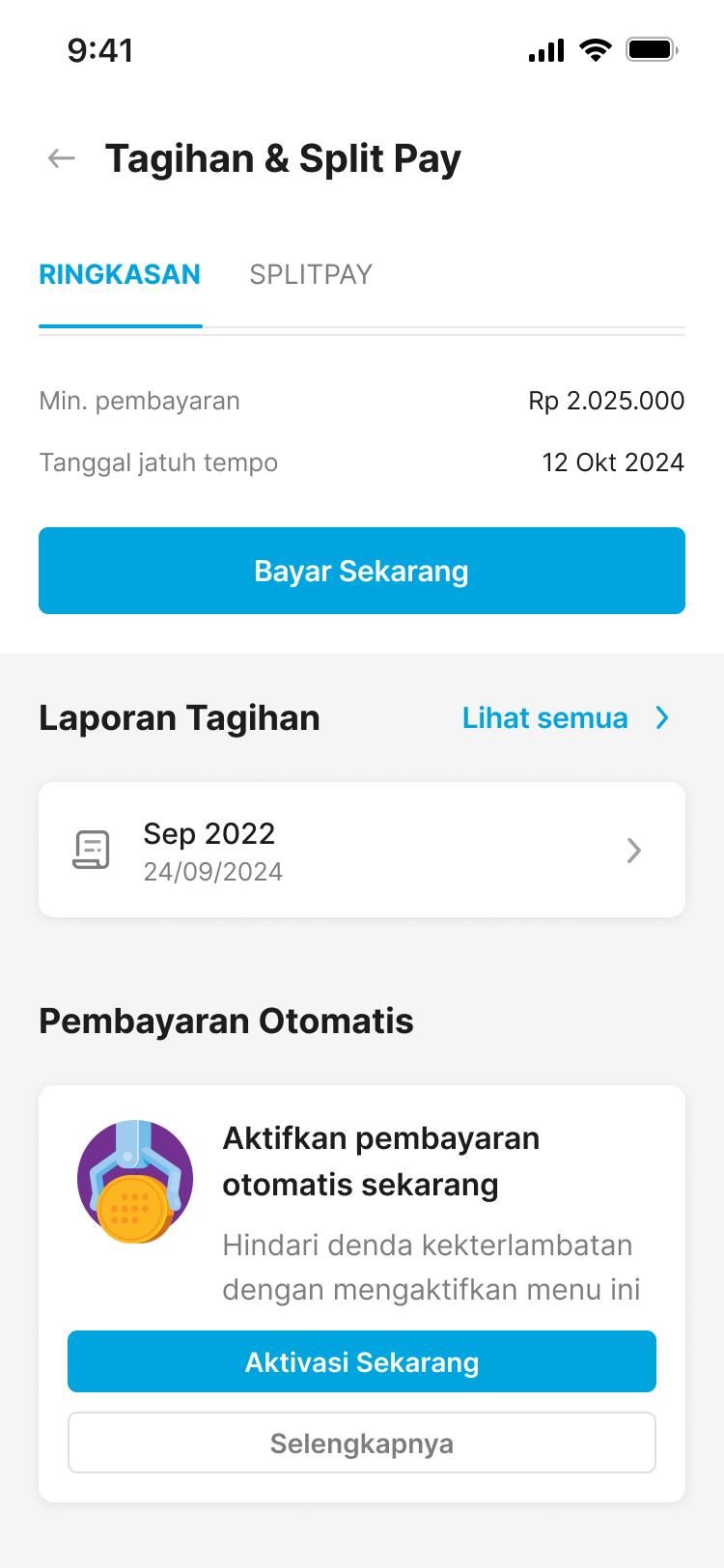Switch to the SPLITPAY tab
The height and width of the screenshot is (1568, 724).
click(x=311, y=274)
